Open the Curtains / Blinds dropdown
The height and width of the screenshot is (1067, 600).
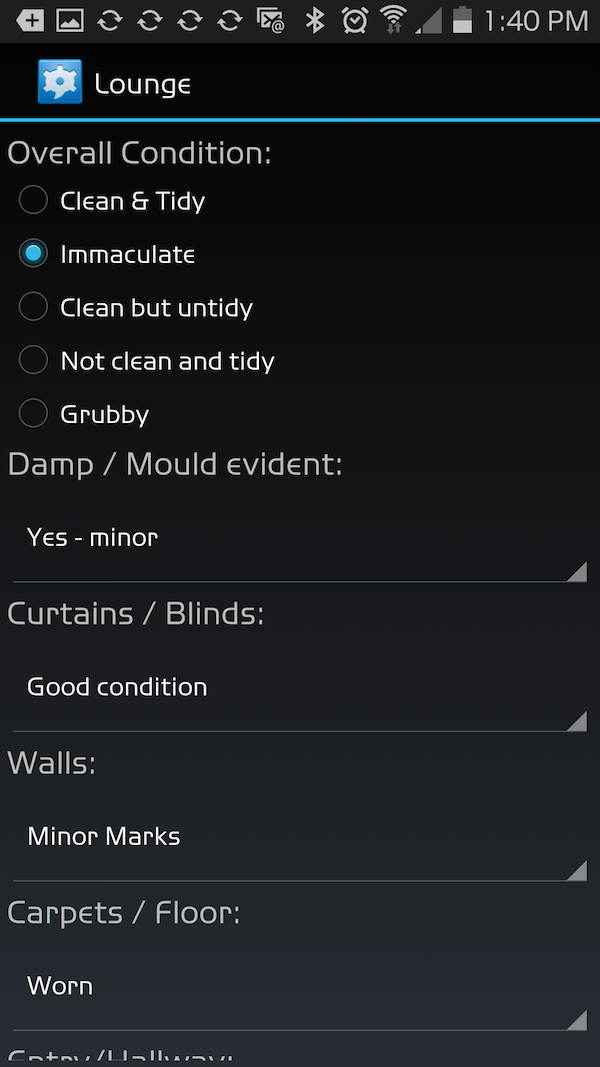[x=300, y=689]
